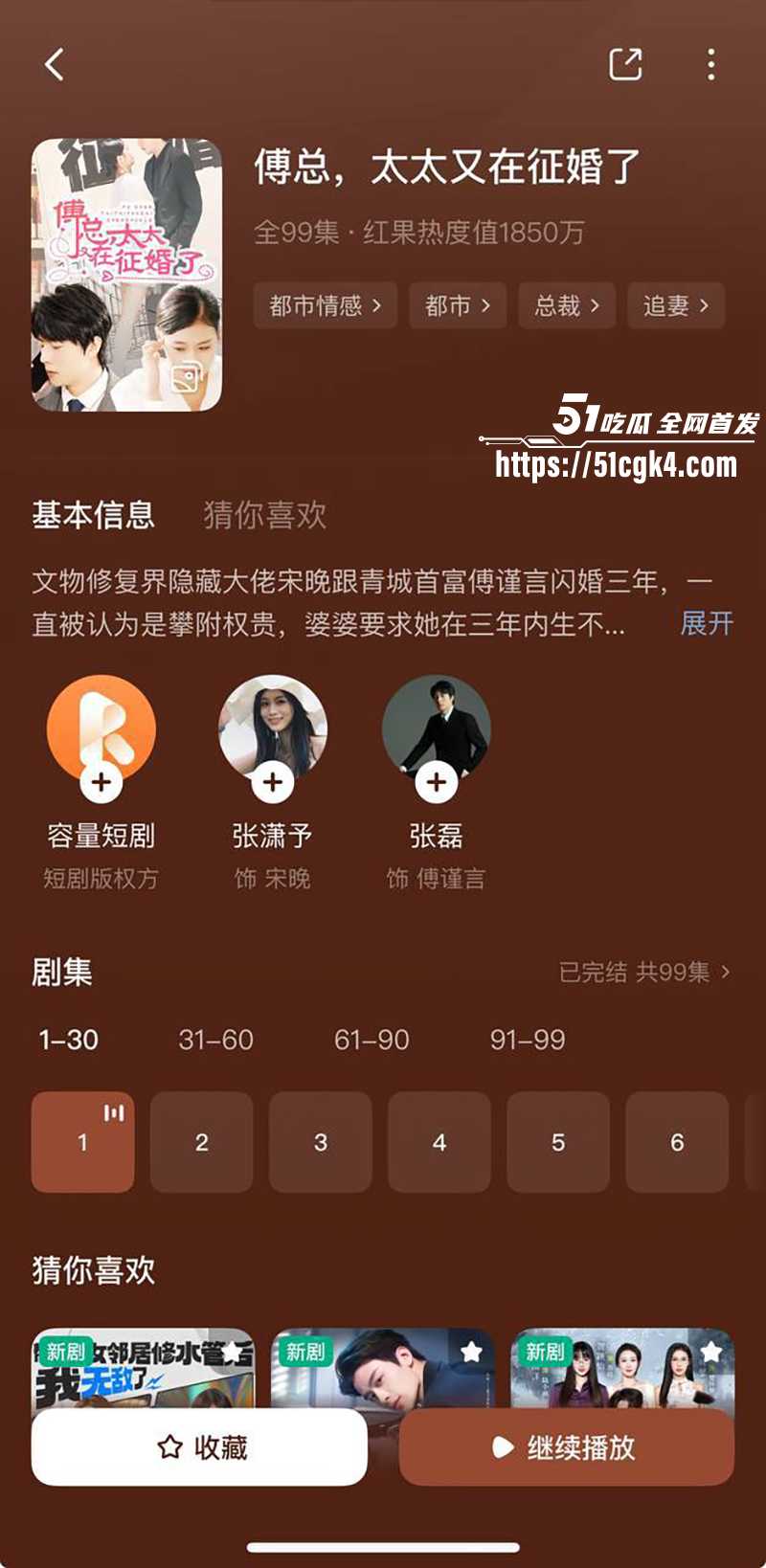This screenshot has width=766, height=1568.
Task: Jump to the 91–99 episode range
Action: tap(528, 1040)
